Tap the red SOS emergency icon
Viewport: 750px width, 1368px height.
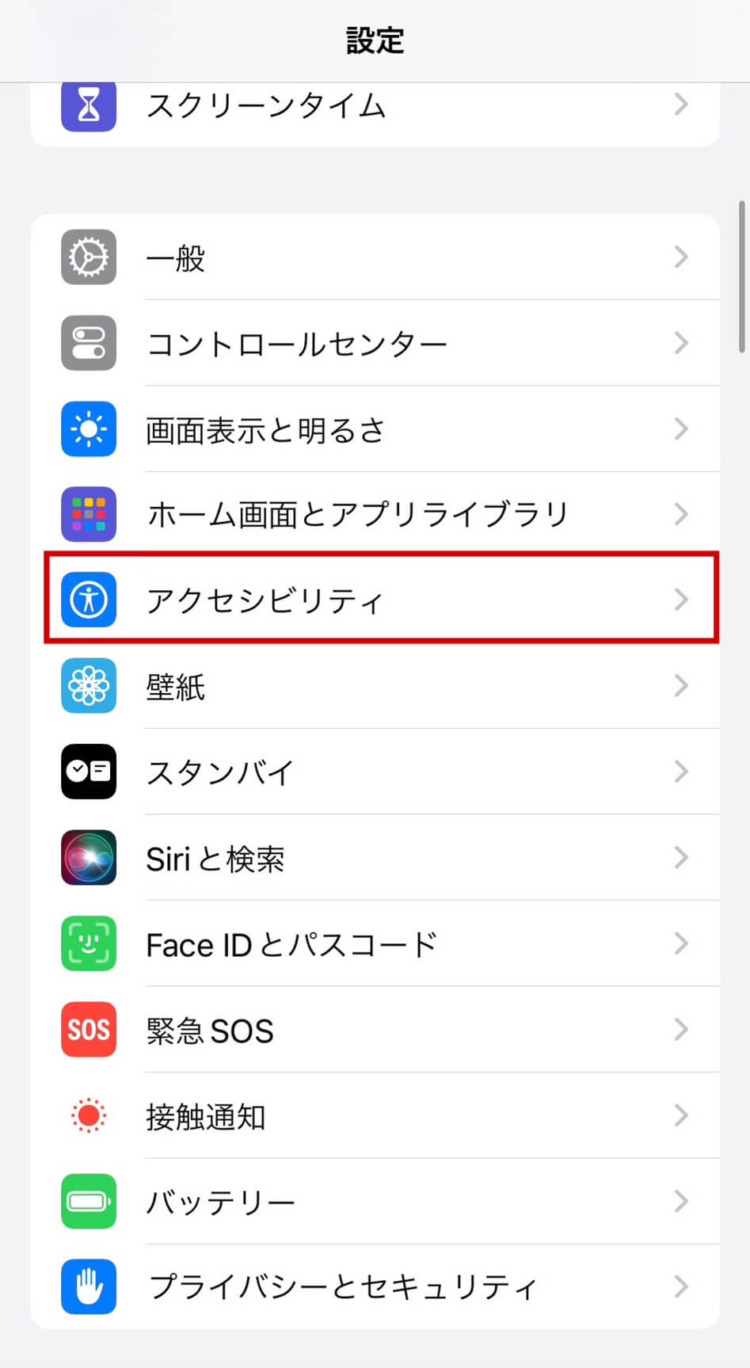coord(88,1030)
